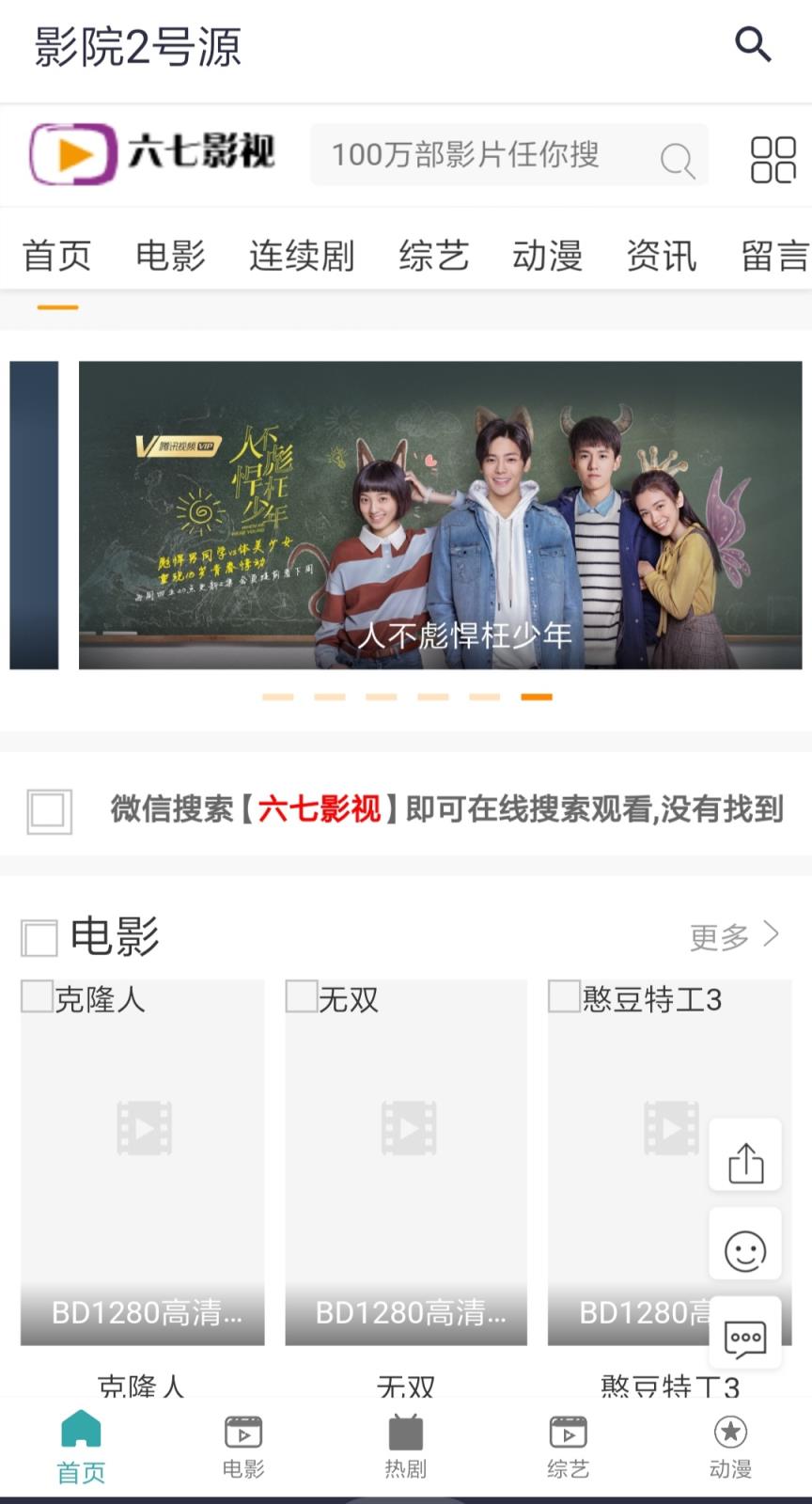Image resolution: width=812 pixels, height=1504 pixels.
Task: Switch to the 电影 top tab
Action: (170, 256)
